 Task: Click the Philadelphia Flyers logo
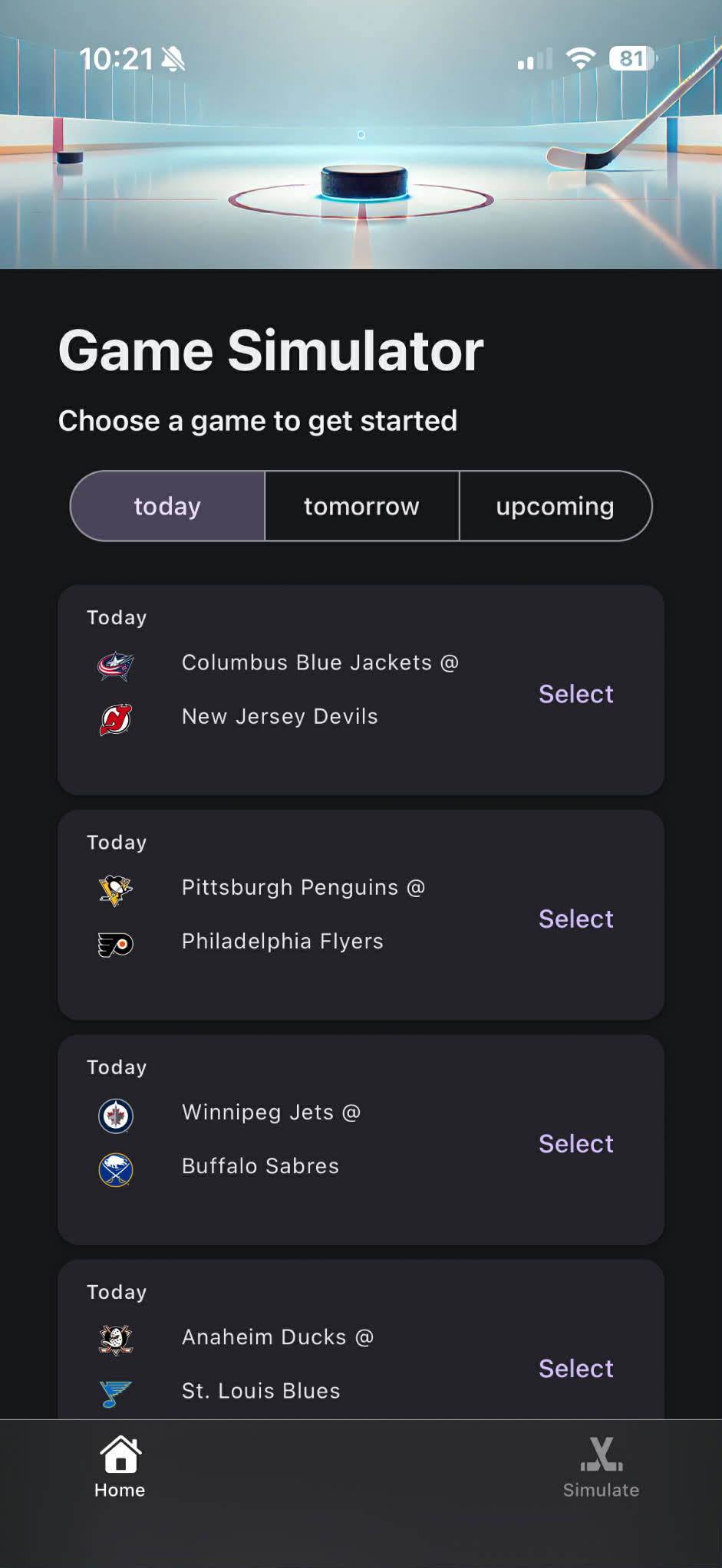click(x=115, y=943)
